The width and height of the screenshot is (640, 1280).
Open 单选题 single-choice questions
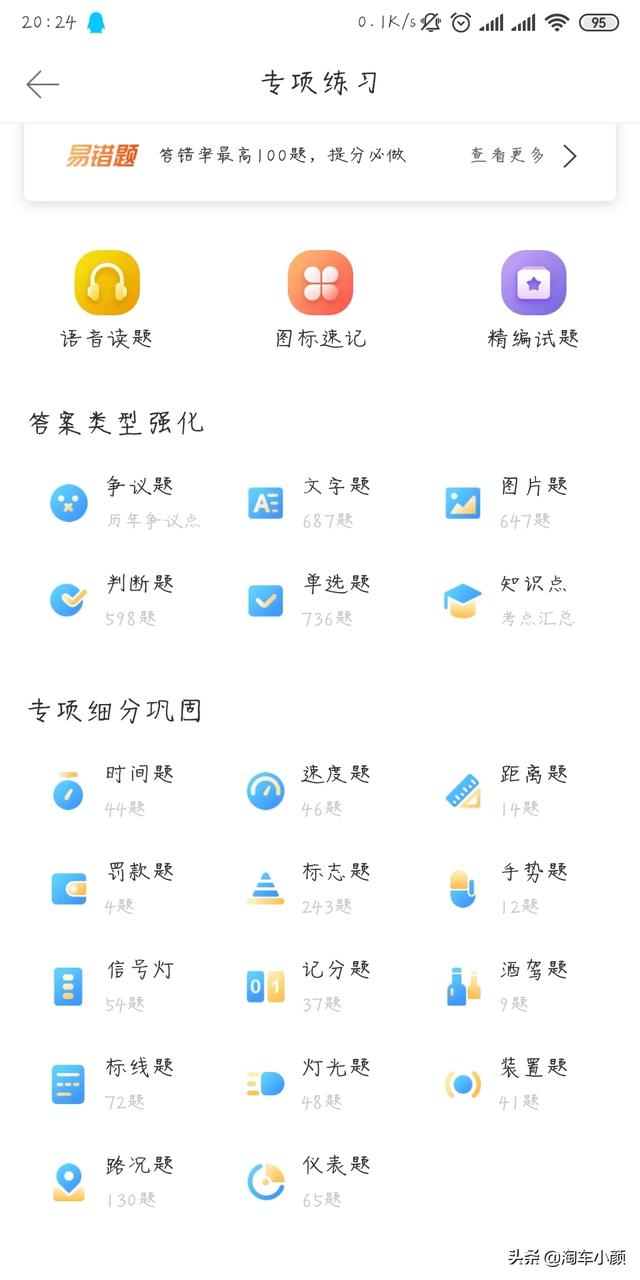(309, 599)
